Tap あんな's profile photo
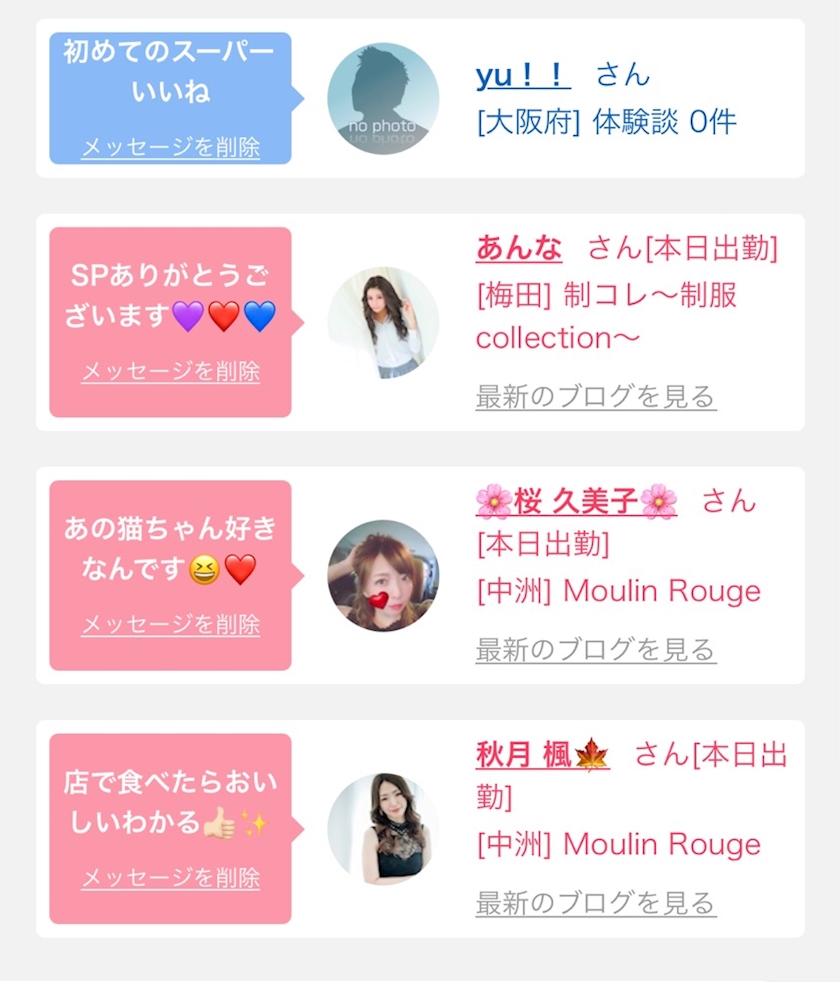This screenshot has height=982, width=840. [383, 323]
